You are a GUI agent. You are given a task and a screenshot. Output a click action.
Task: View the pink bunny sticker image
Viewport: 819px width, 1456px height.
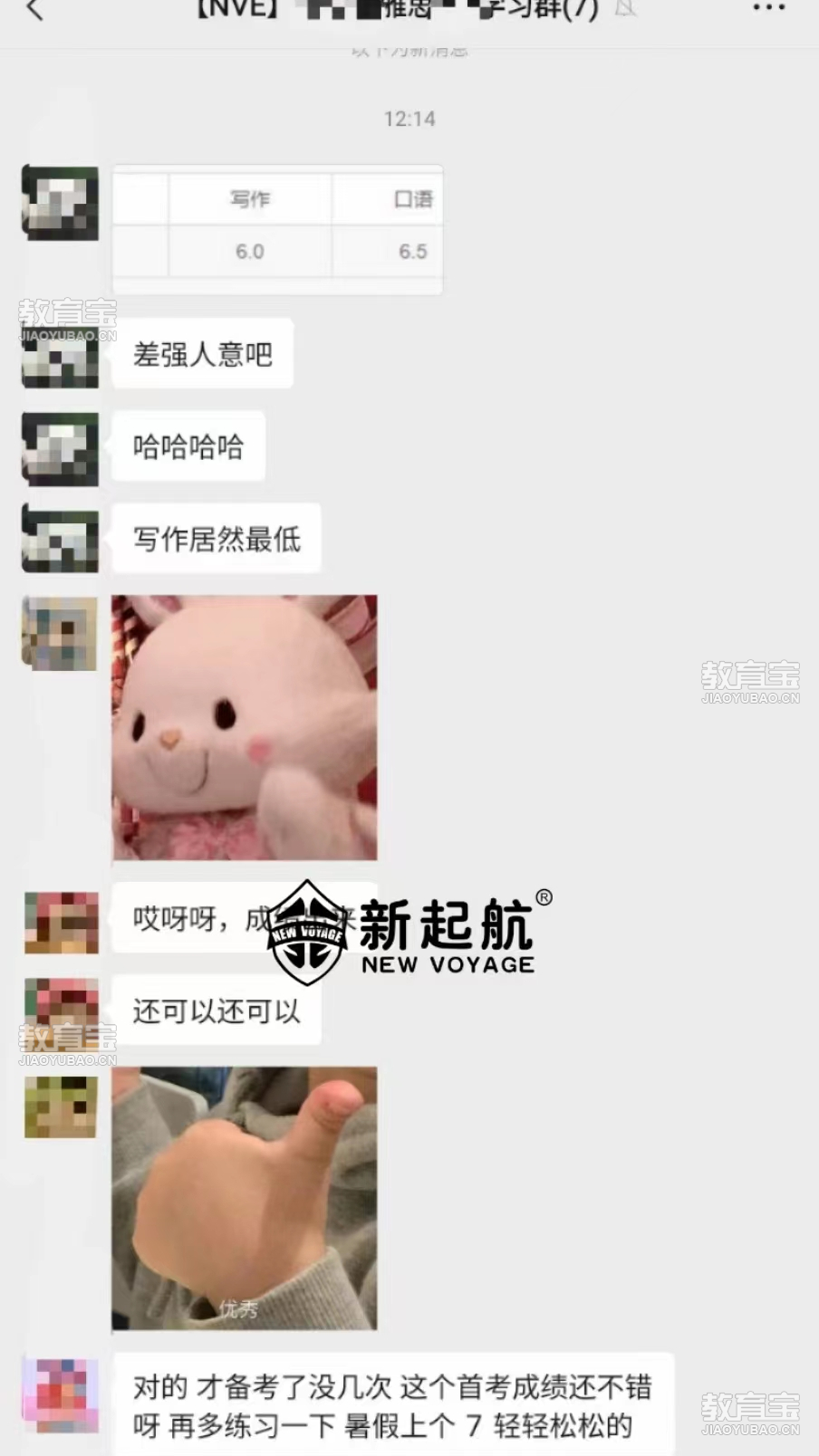coord(244,727)
